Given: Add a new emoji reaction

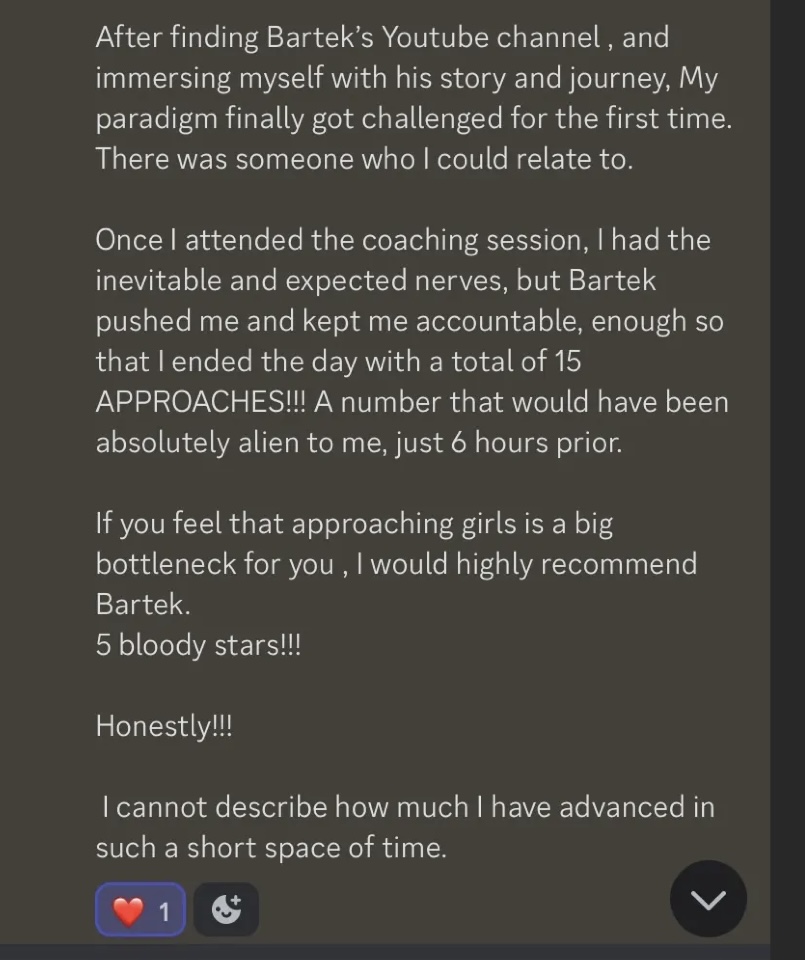Looking at the screenshot, I should coord(226,910).
